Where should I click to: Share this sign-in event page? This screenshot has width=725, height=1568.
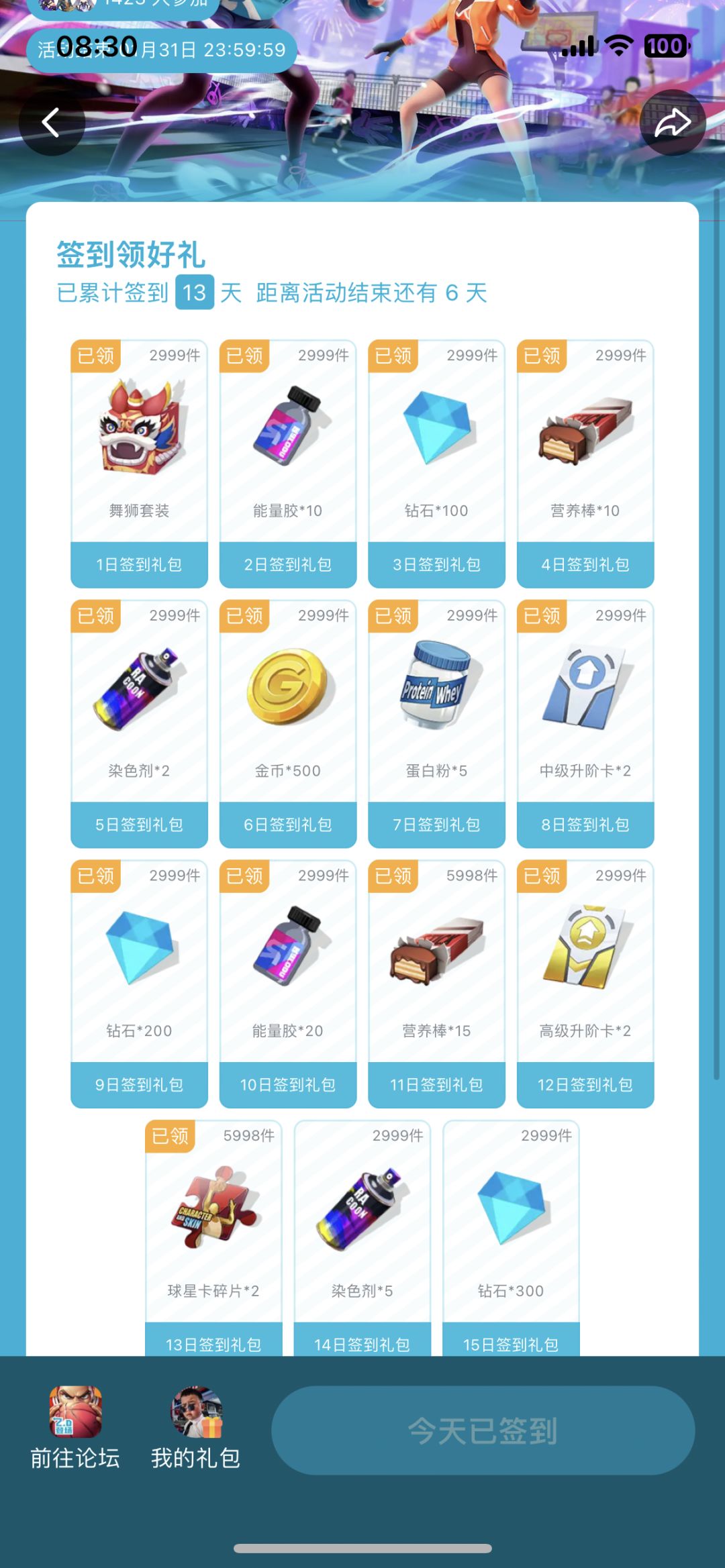point(673,123)
